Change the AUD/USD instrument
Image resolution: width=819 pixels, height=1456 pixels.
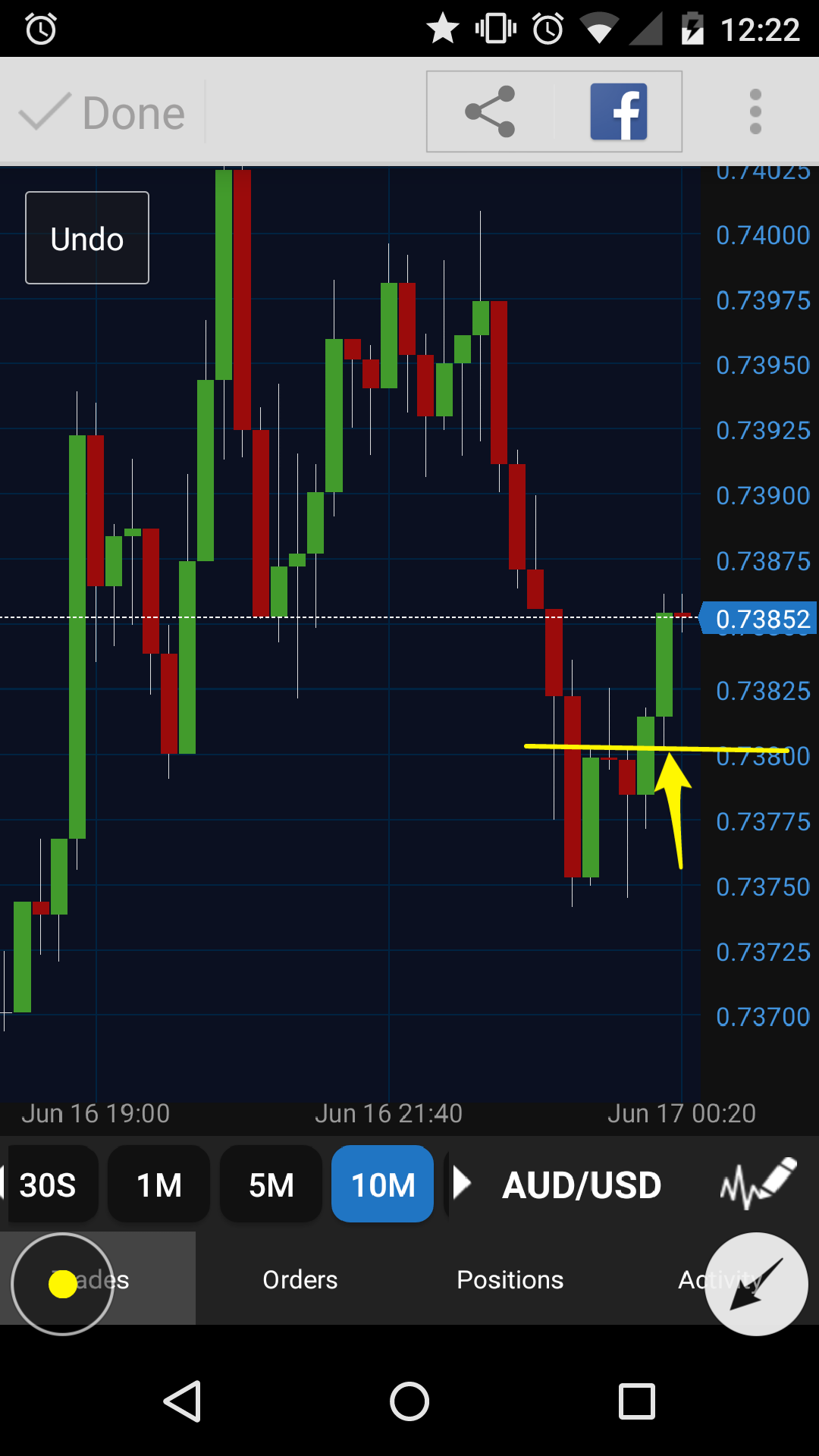[582, 1185]
